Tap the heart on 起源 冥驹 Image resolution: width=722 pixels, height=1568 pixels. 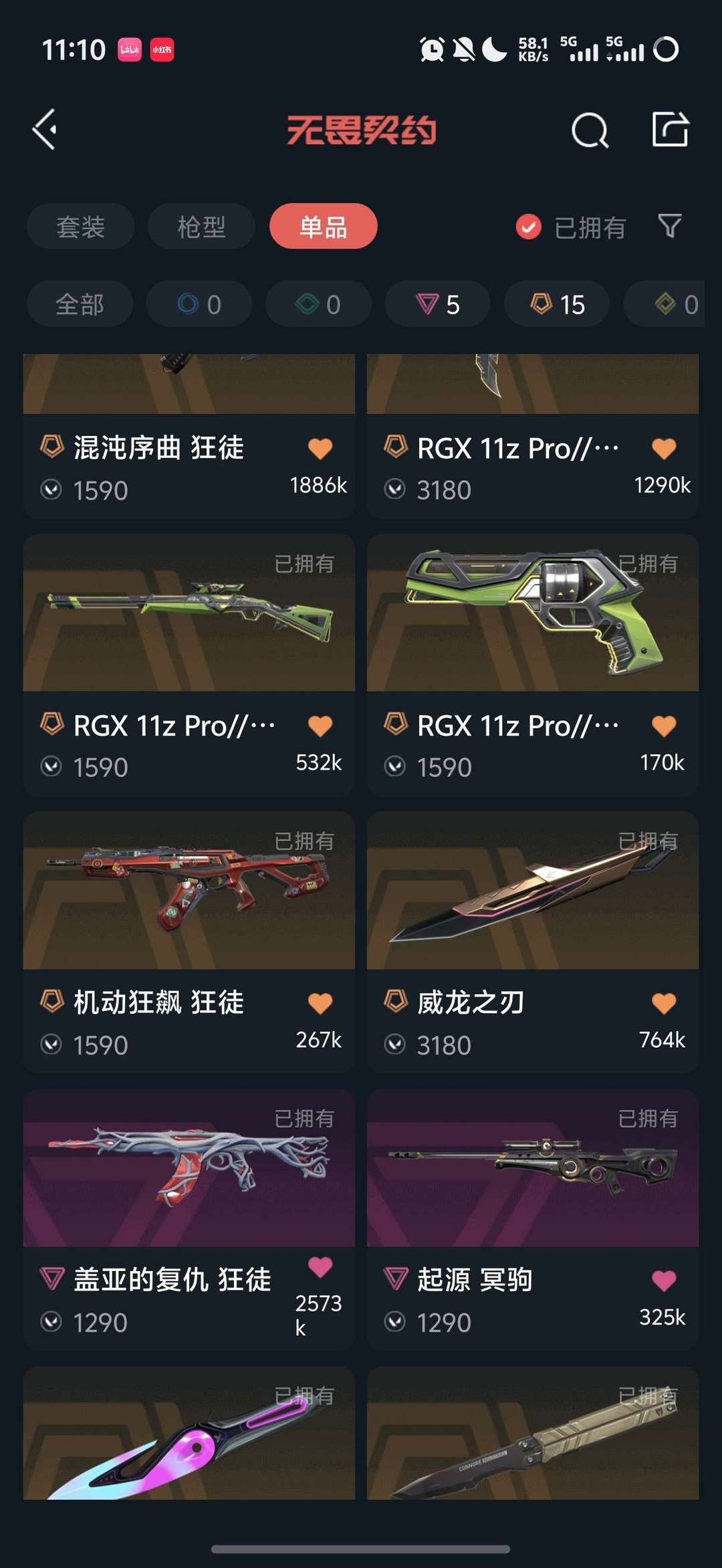(663, 1280)
